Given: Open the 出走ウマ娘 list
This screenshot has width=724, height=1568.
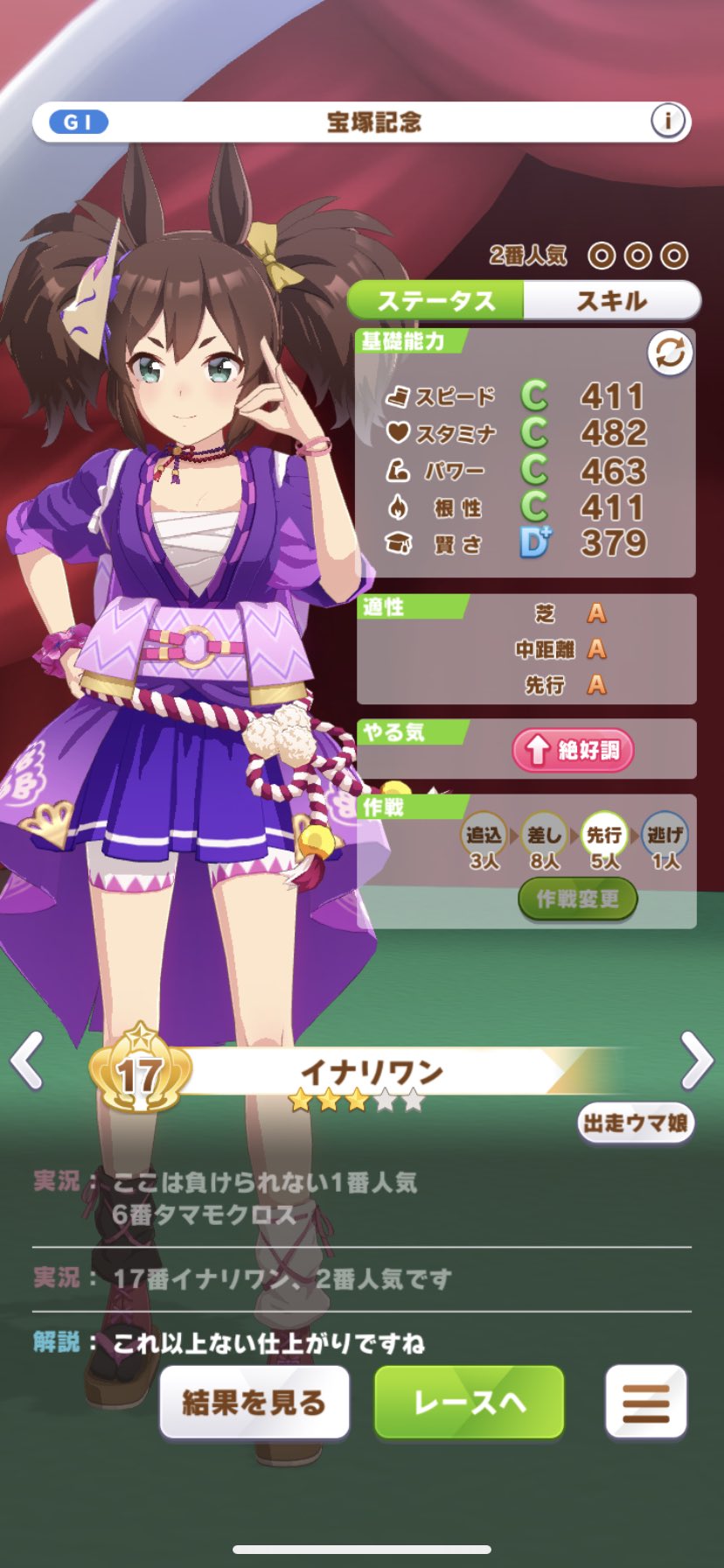Looking at the screenshot, I should coord(636,1123).
